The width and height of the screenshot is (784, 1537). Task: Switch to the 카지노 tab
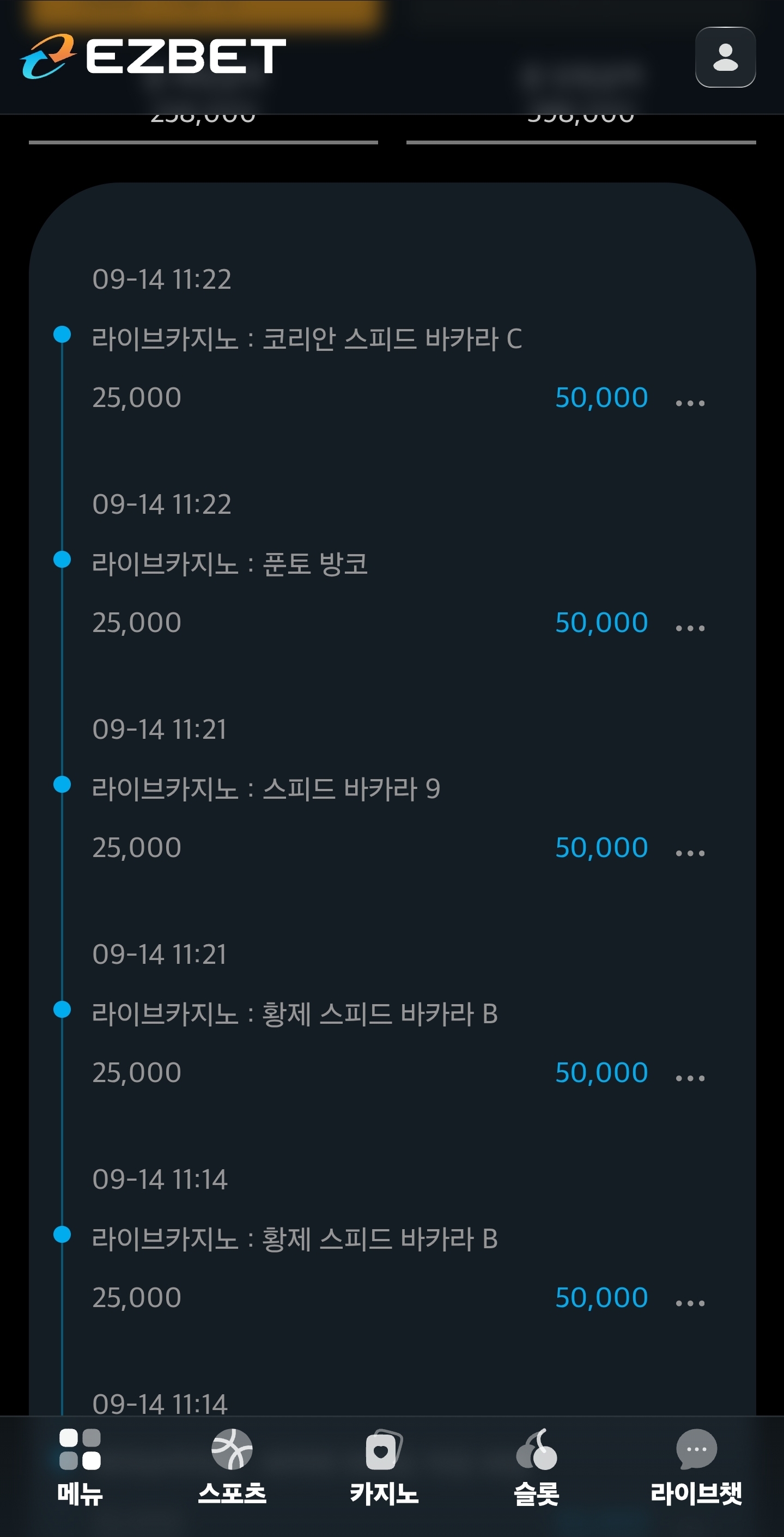pos(384,1467)
